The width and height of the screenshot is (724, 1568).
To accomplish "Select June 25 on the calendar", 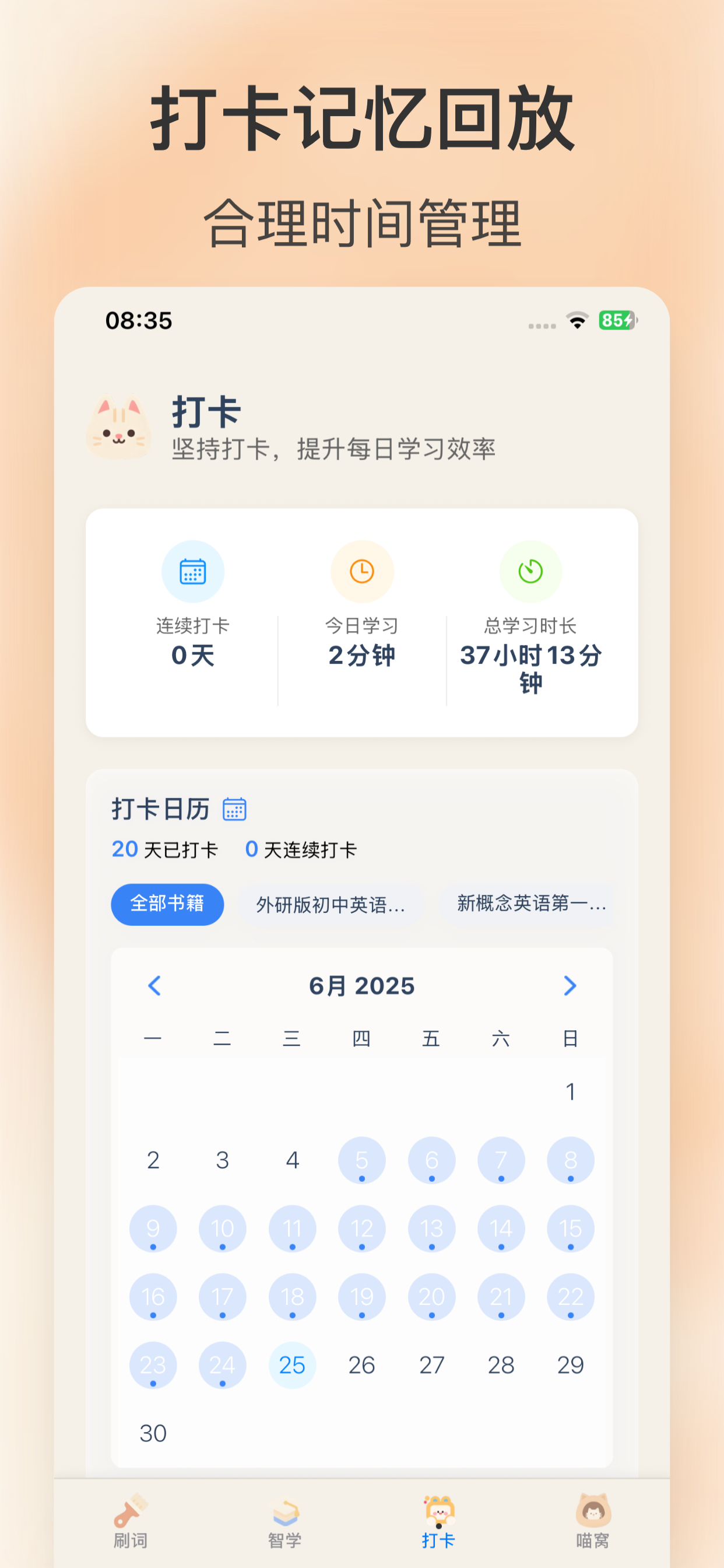I will pos(293,1364).
